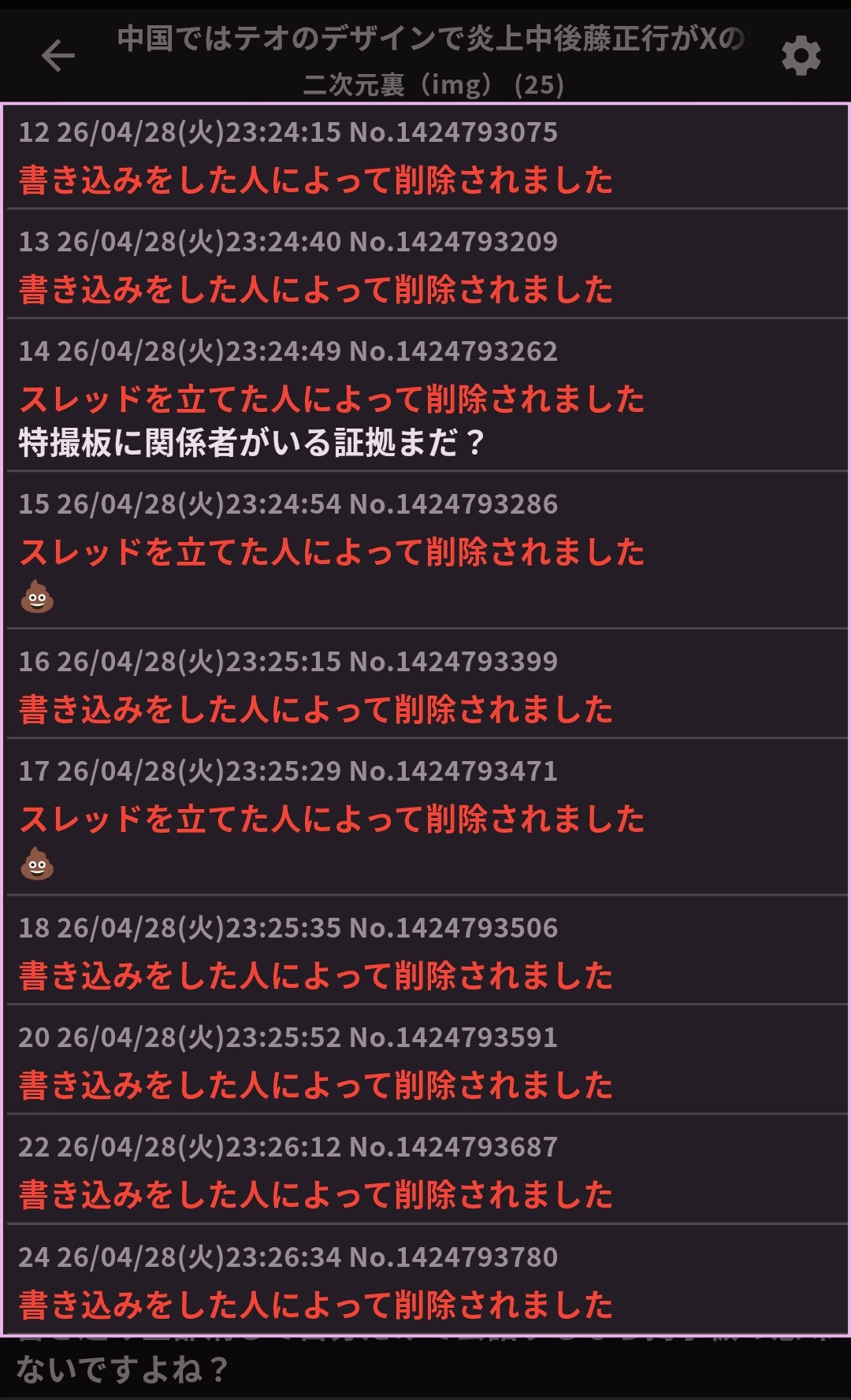
Task: Select post No.1424793780
Action: tap(426, 1279)
